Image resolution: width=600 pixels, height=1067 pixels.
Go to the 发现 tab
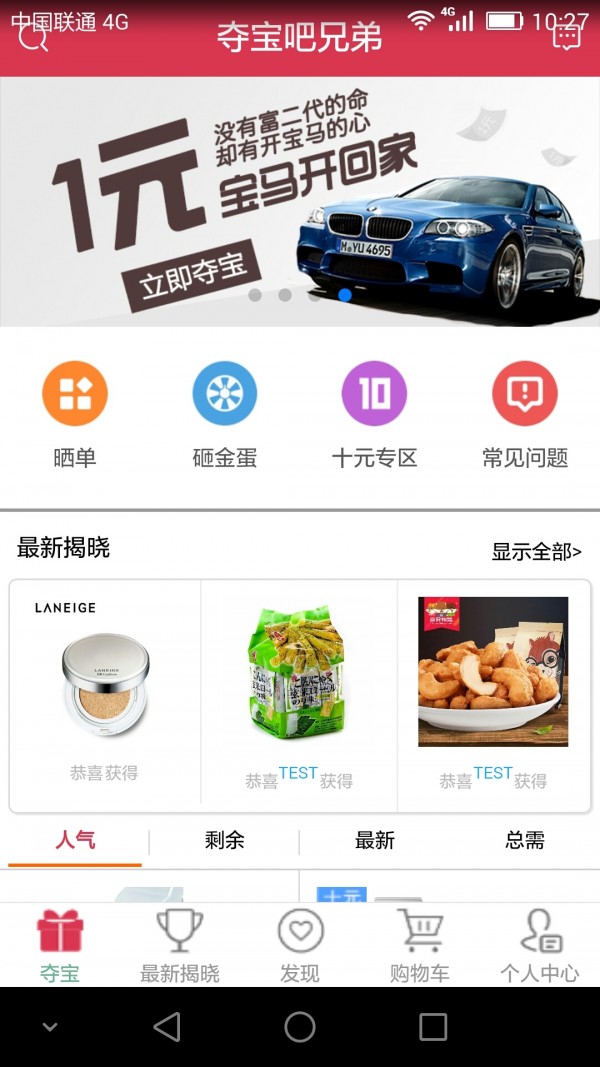[x=300, y=945]
